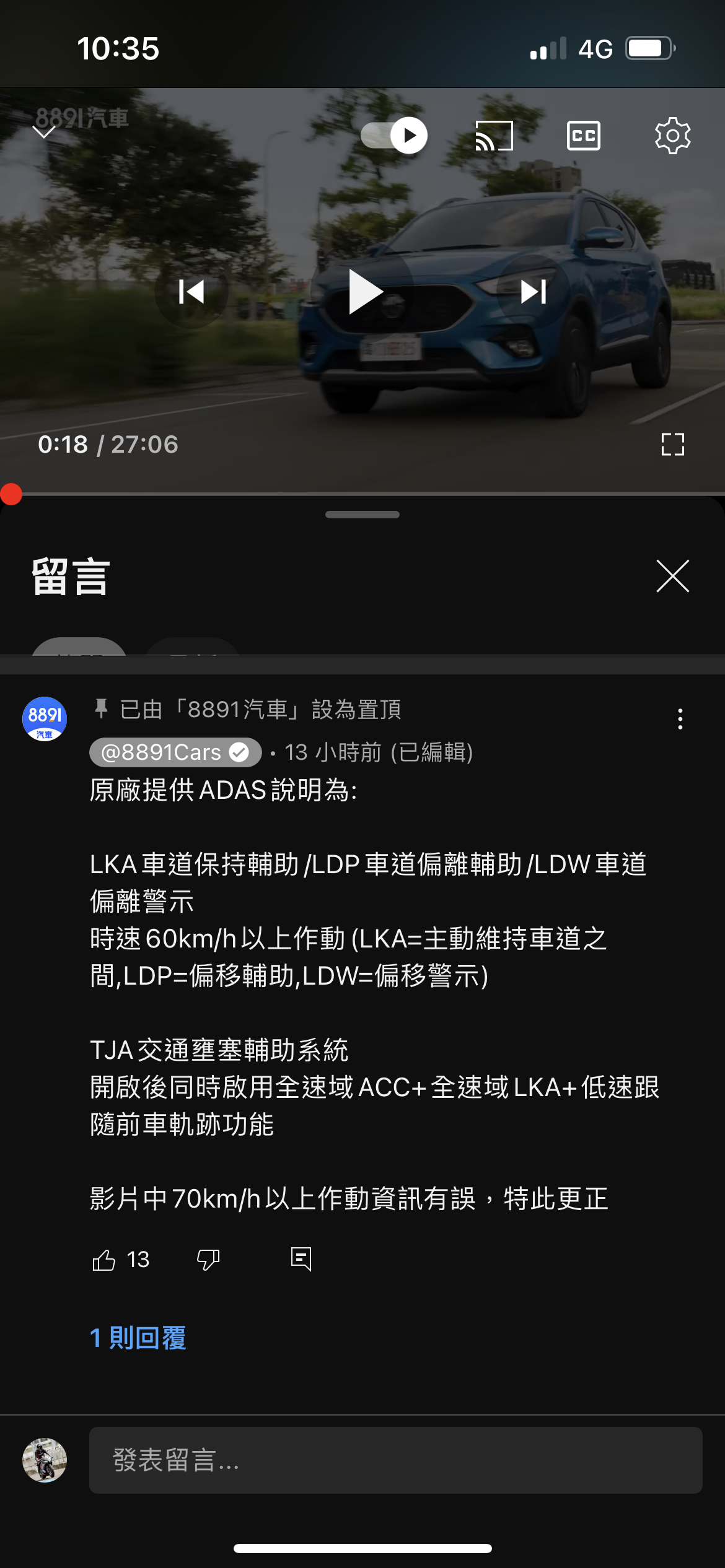Open the 8891 汽車 channel avatar

45,718
